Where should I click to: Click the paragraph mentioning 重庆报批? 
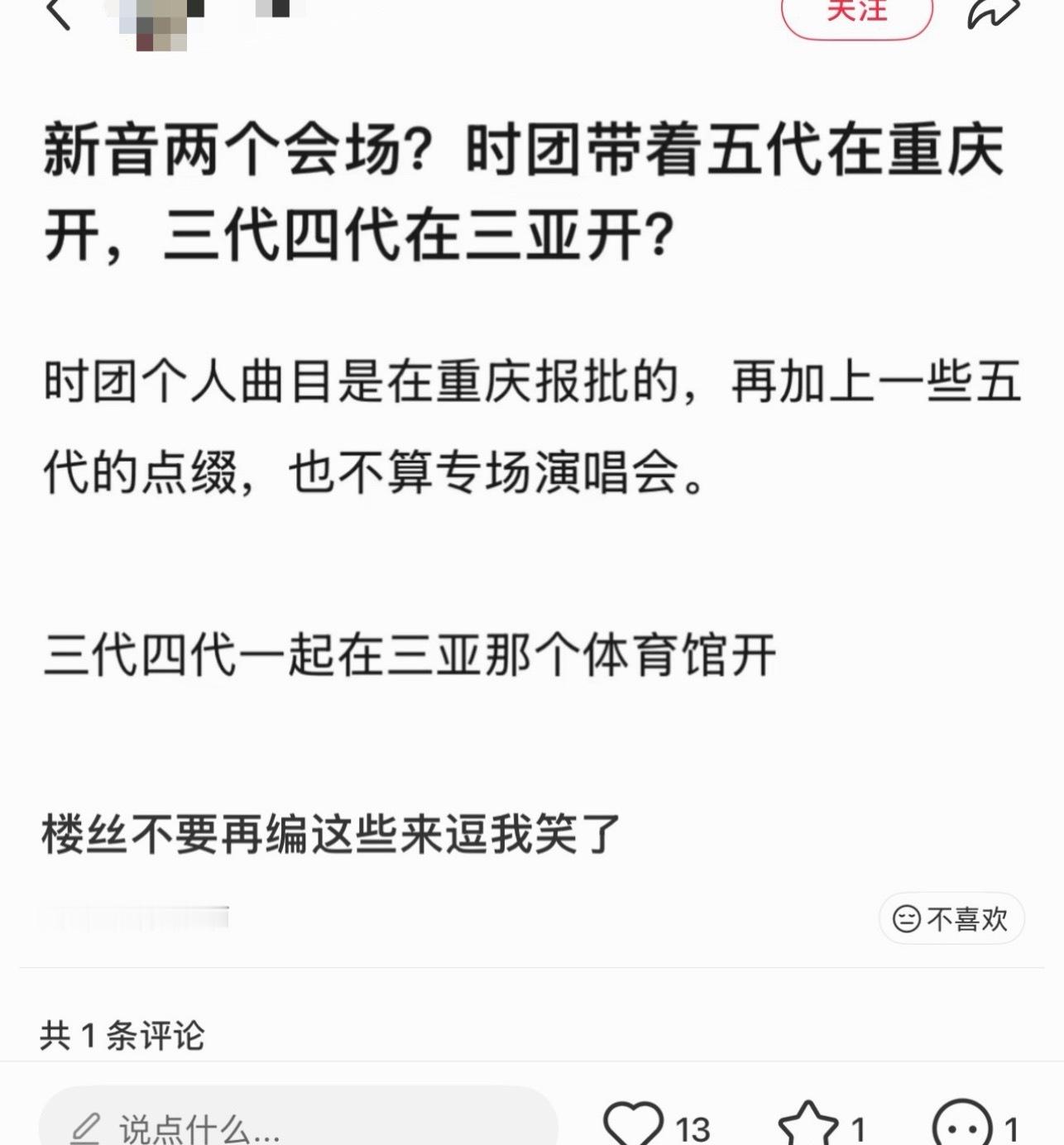point(530,426)
